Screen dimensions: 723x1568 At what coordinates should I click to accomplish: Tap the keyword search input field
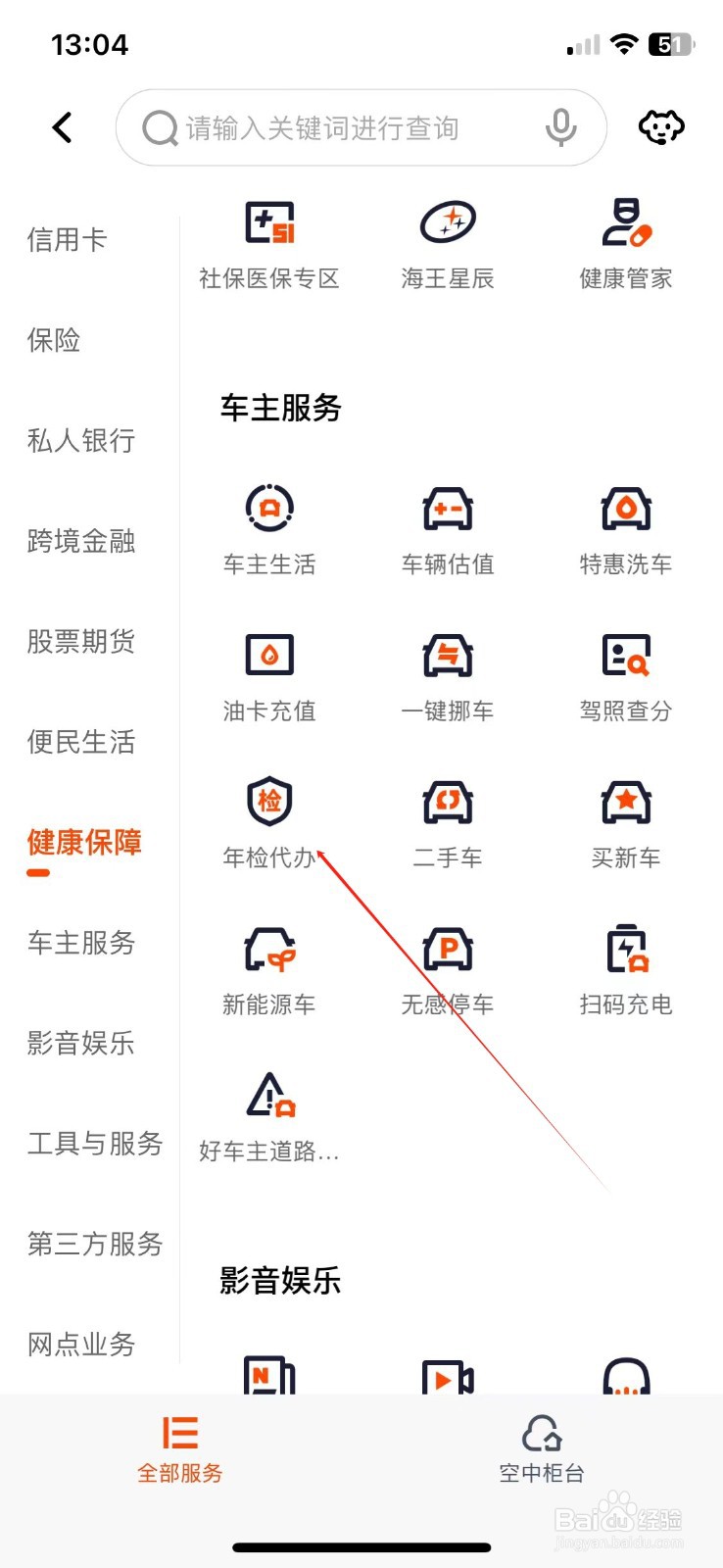point(343,126)
